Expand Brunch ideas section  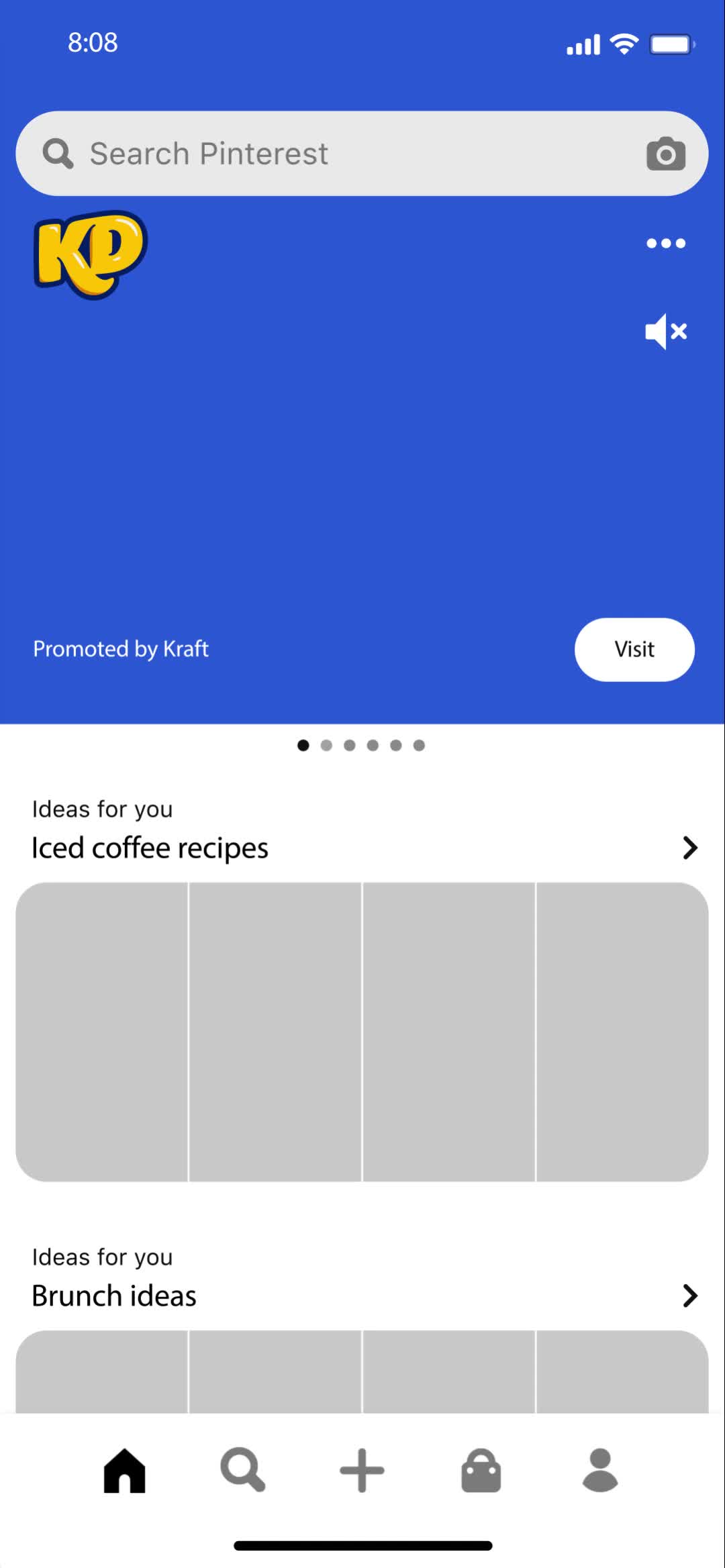tap(689, 1295)
